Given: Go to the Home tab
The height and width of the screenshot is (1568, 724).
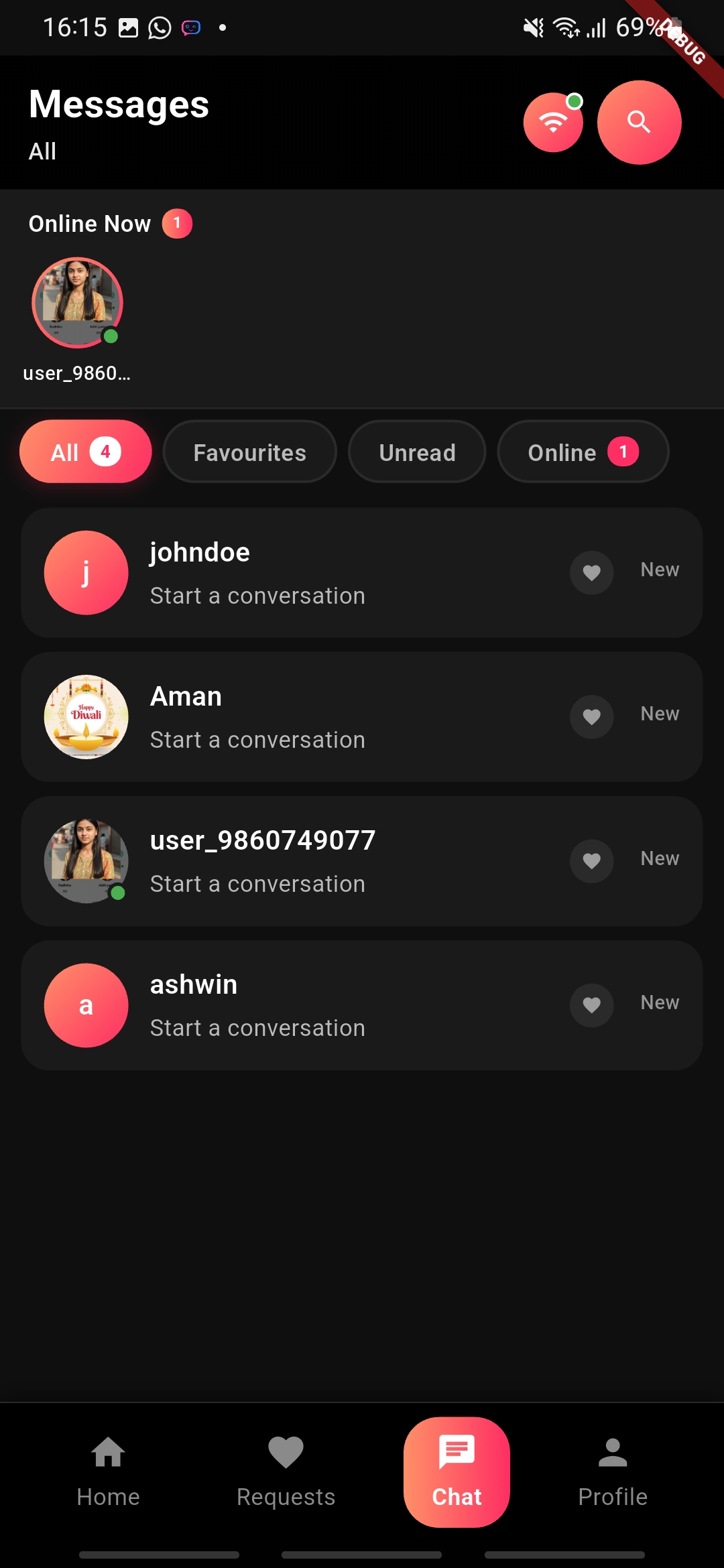Looking at the screenshot, I should 108,1472.
